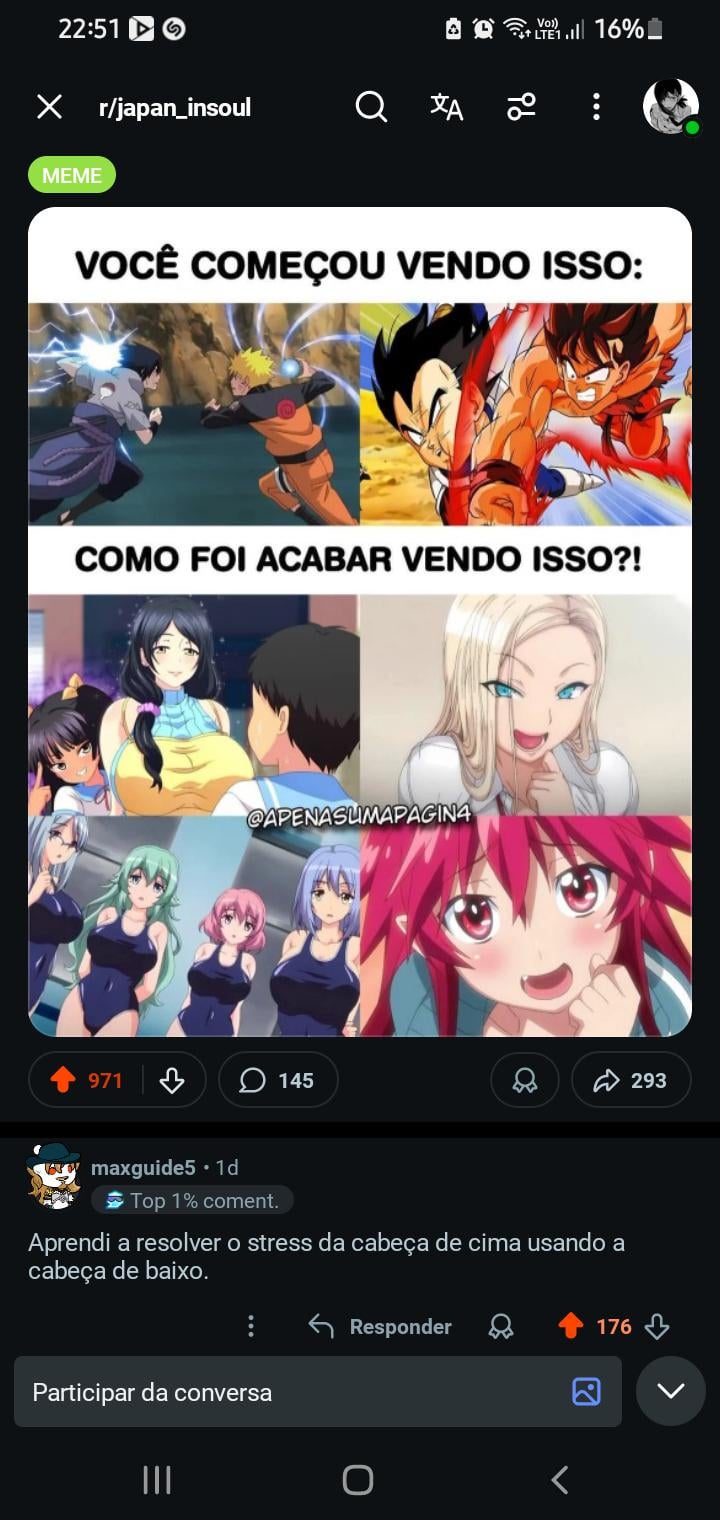Translate the post with the translation icon
Viewport: 720px width, 1520px height.
point(446,106)
